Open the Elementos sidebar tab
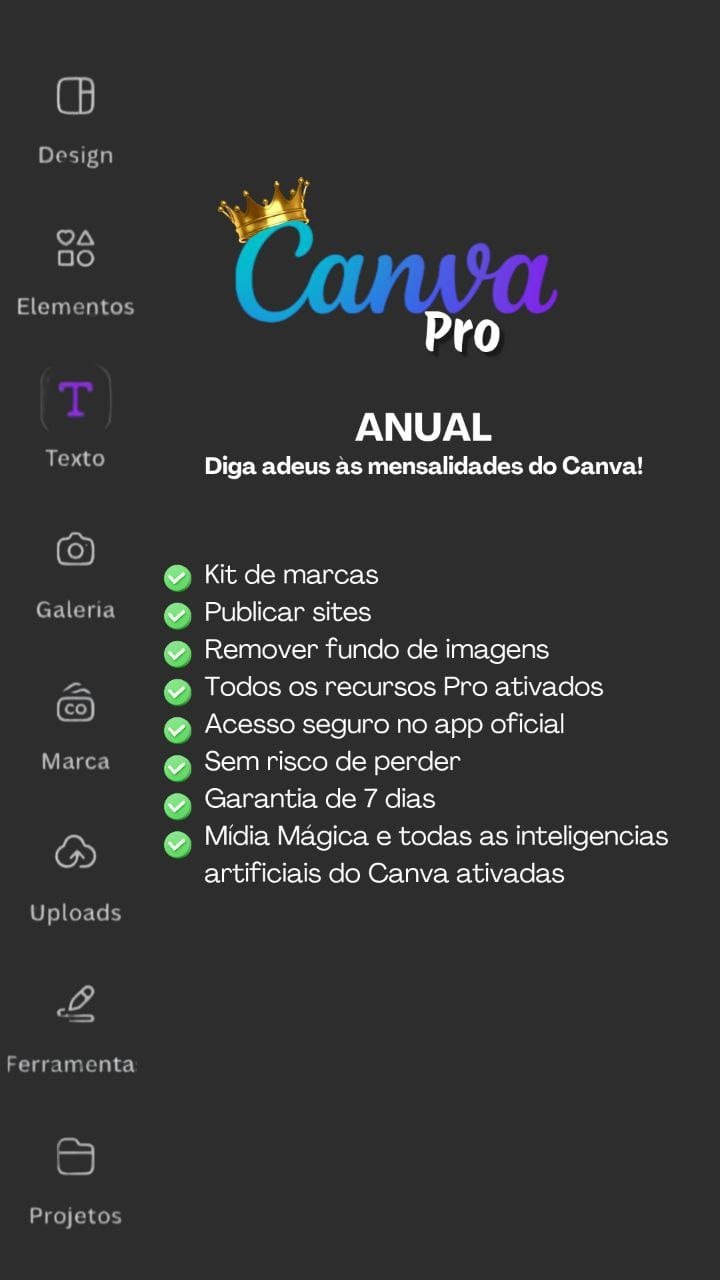 click(75, 275)
